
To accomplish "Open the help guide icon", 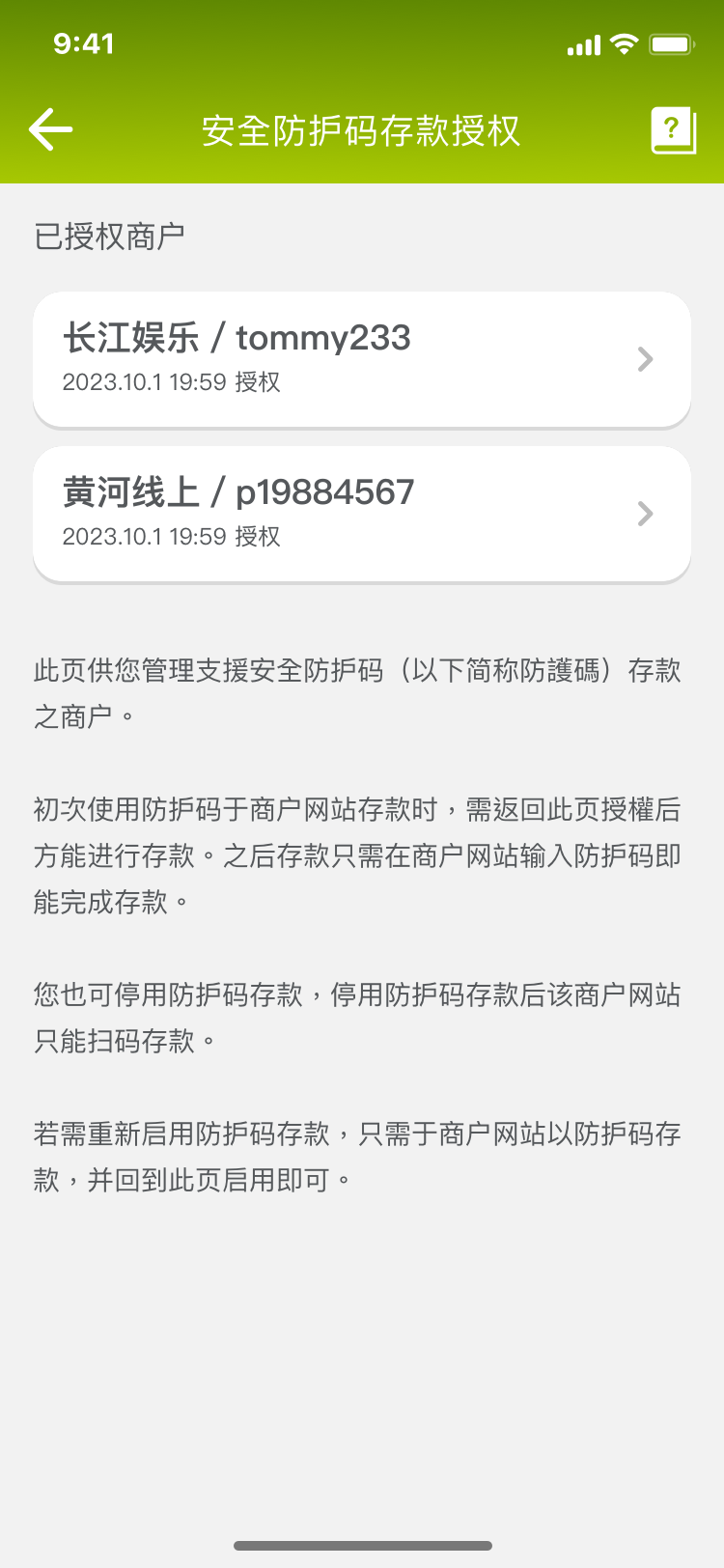I will [x=673, y=130].
